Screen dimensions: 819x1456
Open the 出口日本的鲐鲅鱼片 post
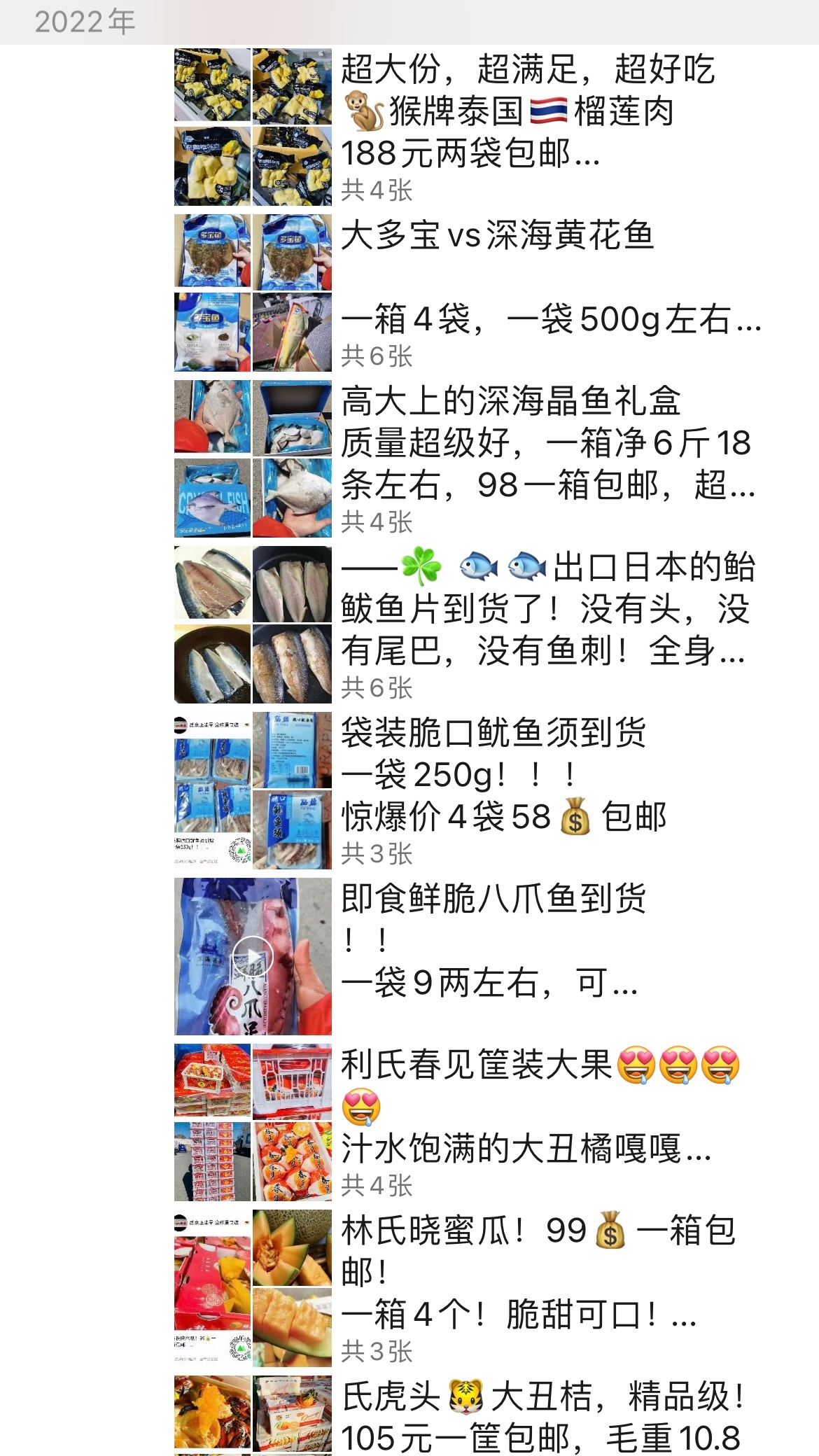click(546, 609)
